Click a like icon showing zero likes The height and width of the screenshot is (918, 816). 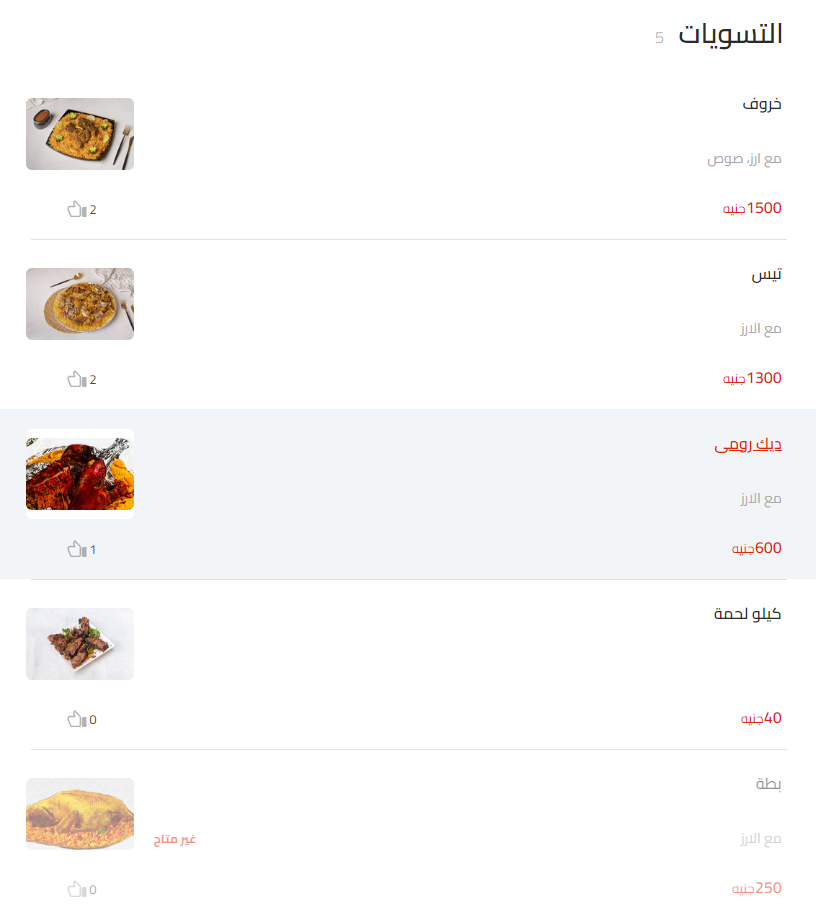pyautogui.click(x=73, y=718)
